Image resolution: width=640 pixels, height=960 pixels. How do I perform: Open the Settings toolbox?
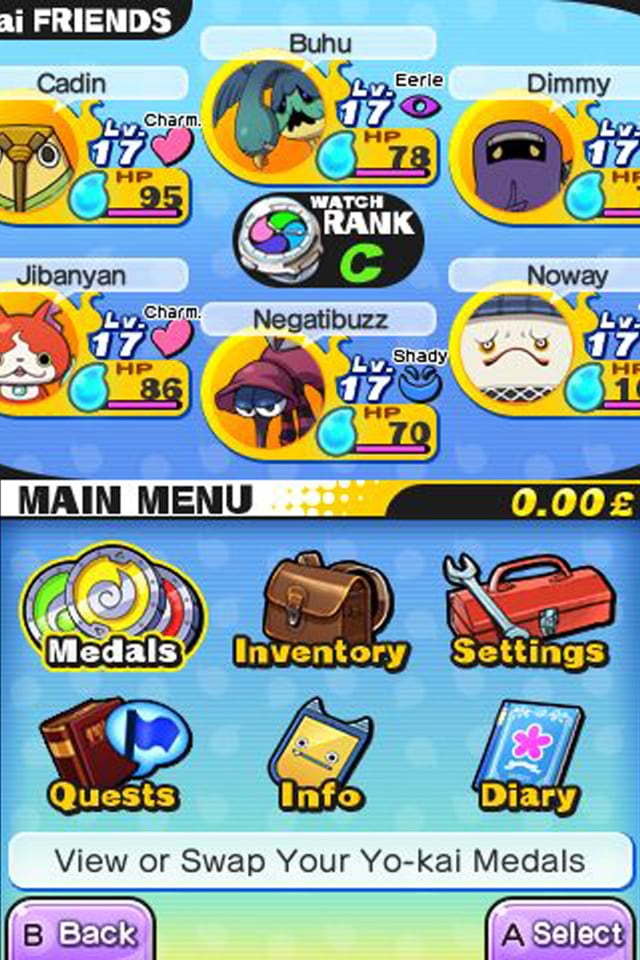click(528, 610)
